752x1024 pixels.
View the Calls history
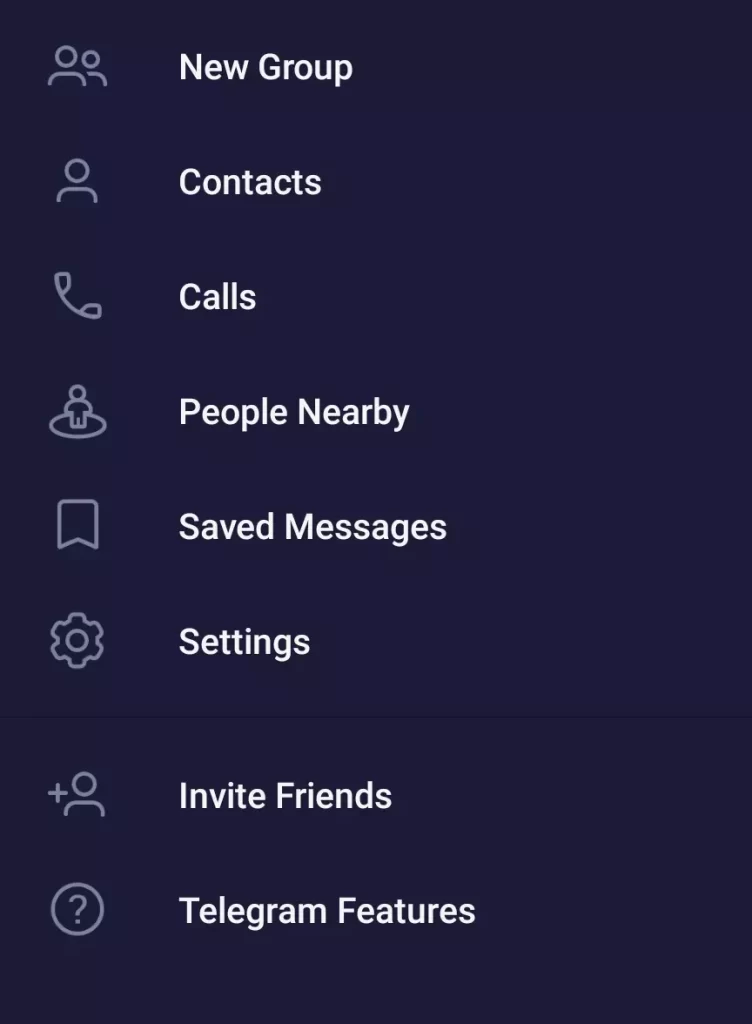point(217,298)
